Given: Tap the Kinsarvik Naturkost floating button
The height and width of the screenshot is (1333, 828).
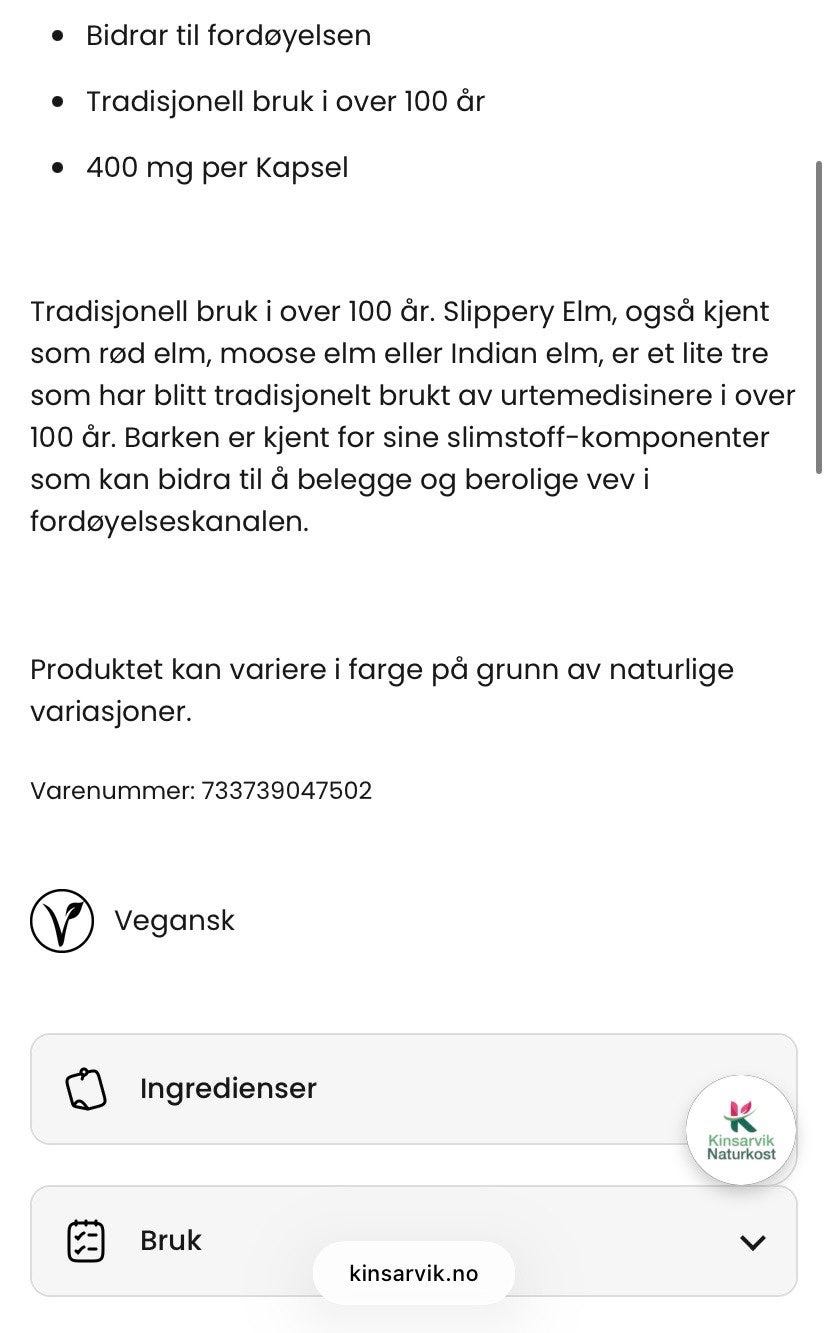Looking at the screenshot, I should [741, 1131].
